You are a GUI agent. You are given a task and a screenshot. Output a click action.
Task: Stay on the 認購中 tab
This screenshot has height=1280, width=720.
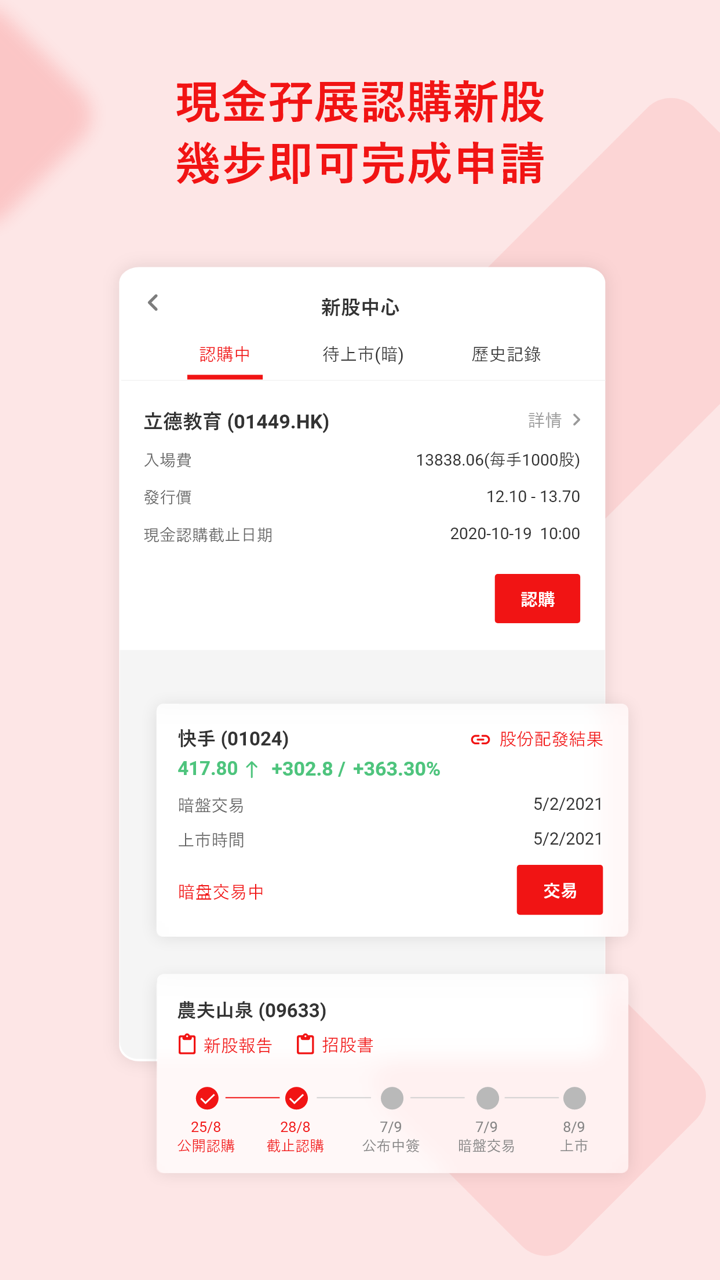224,356
